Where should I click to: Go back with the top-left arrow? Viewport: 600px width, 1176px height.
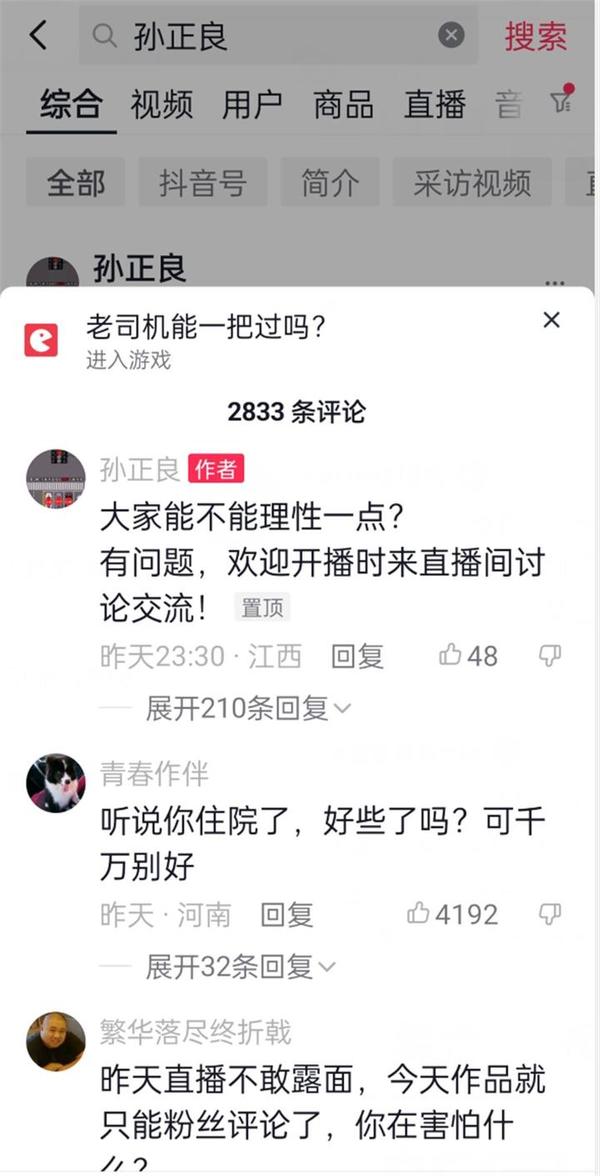point(38,36)
